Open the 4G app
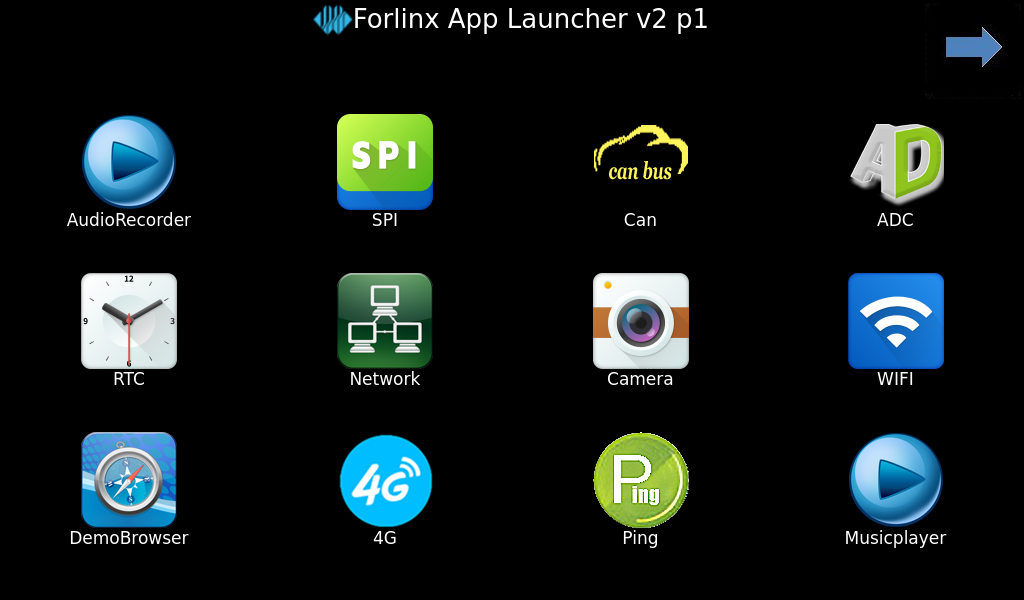This screenshot has width=1024, height=600. pyautogui.click(x=385, y=480)
